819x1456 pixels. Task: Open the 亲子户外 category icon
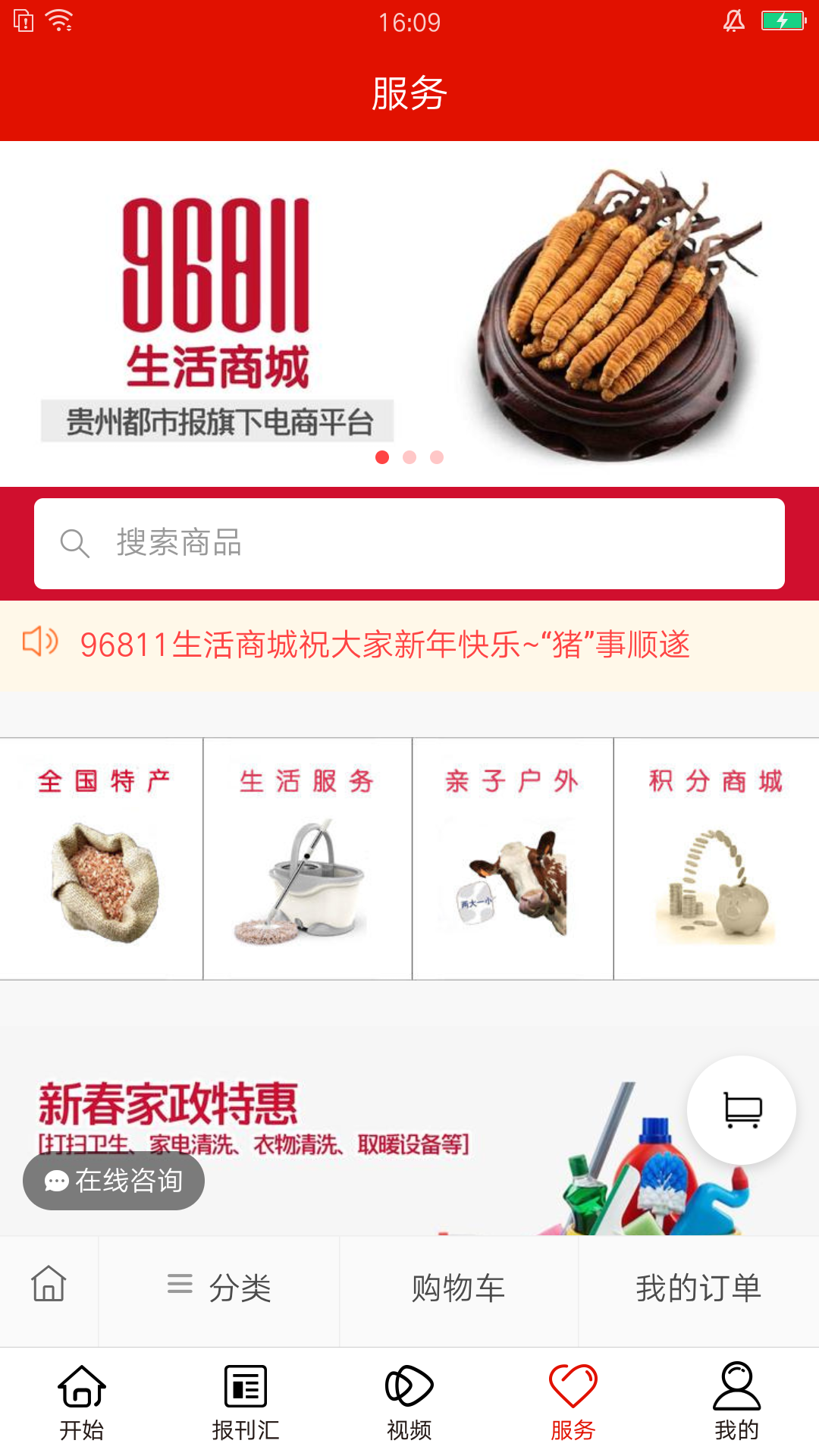512,857
